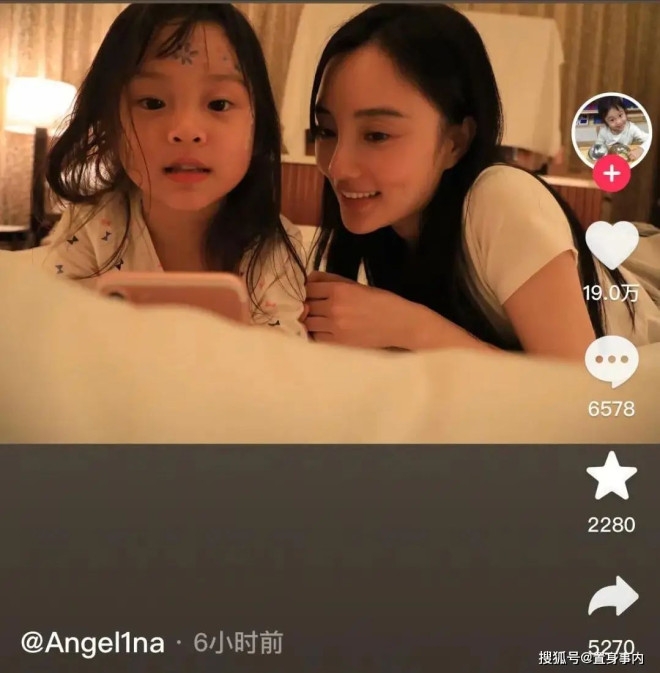The image size is (660, 673).
Task: Open the creator's profile avatar
Action: (611, 130)
